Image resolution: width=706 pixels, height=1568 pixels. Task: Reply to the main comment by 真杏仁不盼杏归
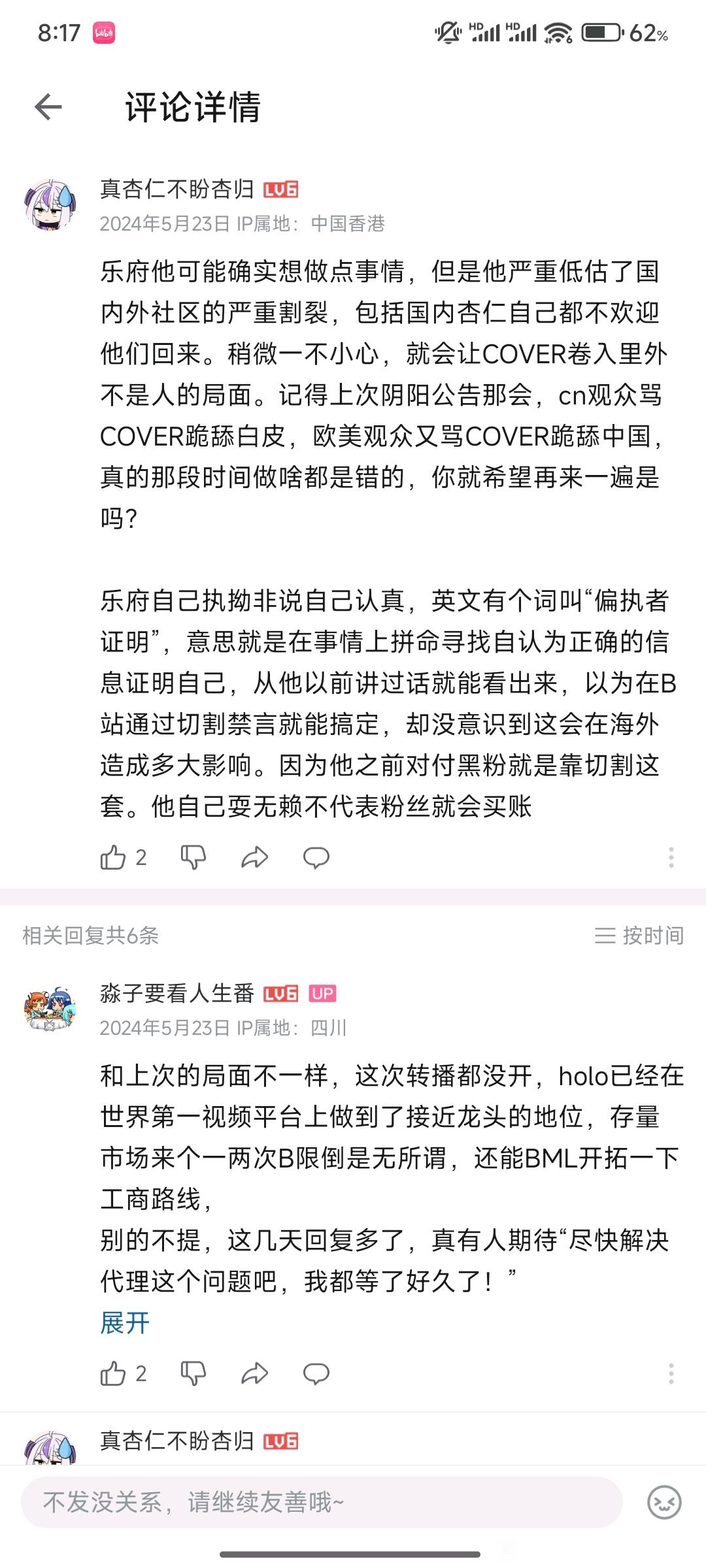pos(316,857)
